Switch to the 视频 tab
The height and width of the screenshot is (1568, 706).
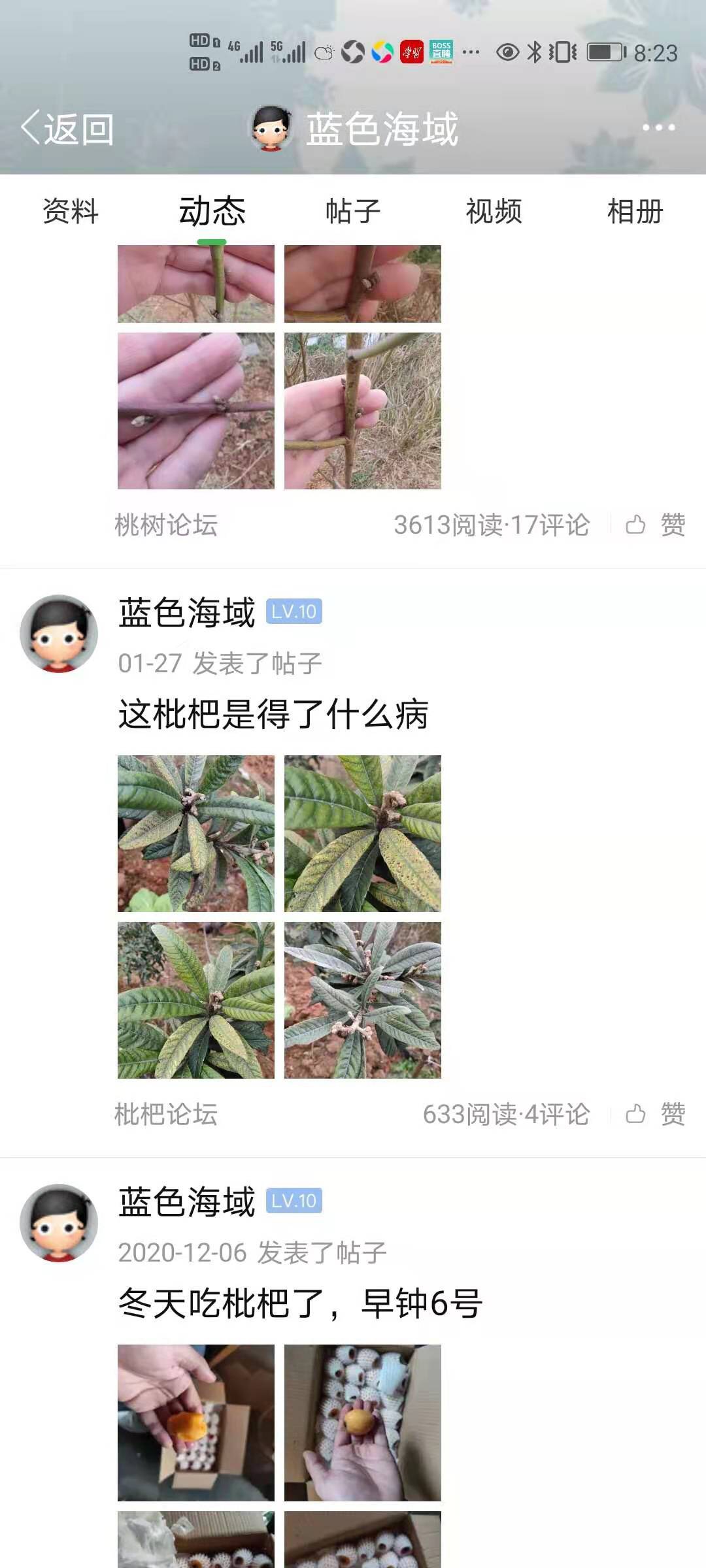point(494,212)
